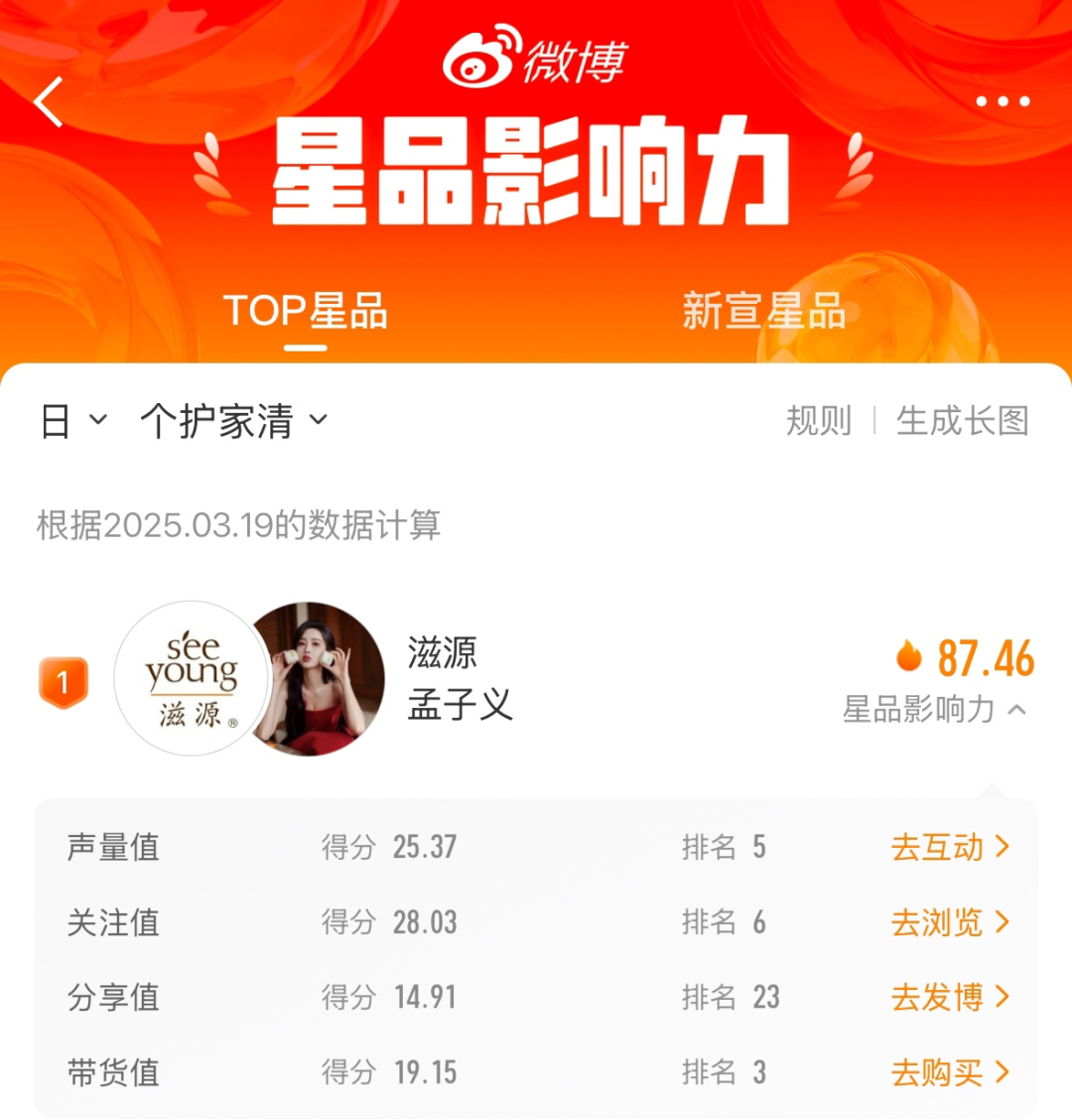Expand the 个护家清 category dropdown
1072x1120 pixels.
pyautogui.click(x=233, y=420)
